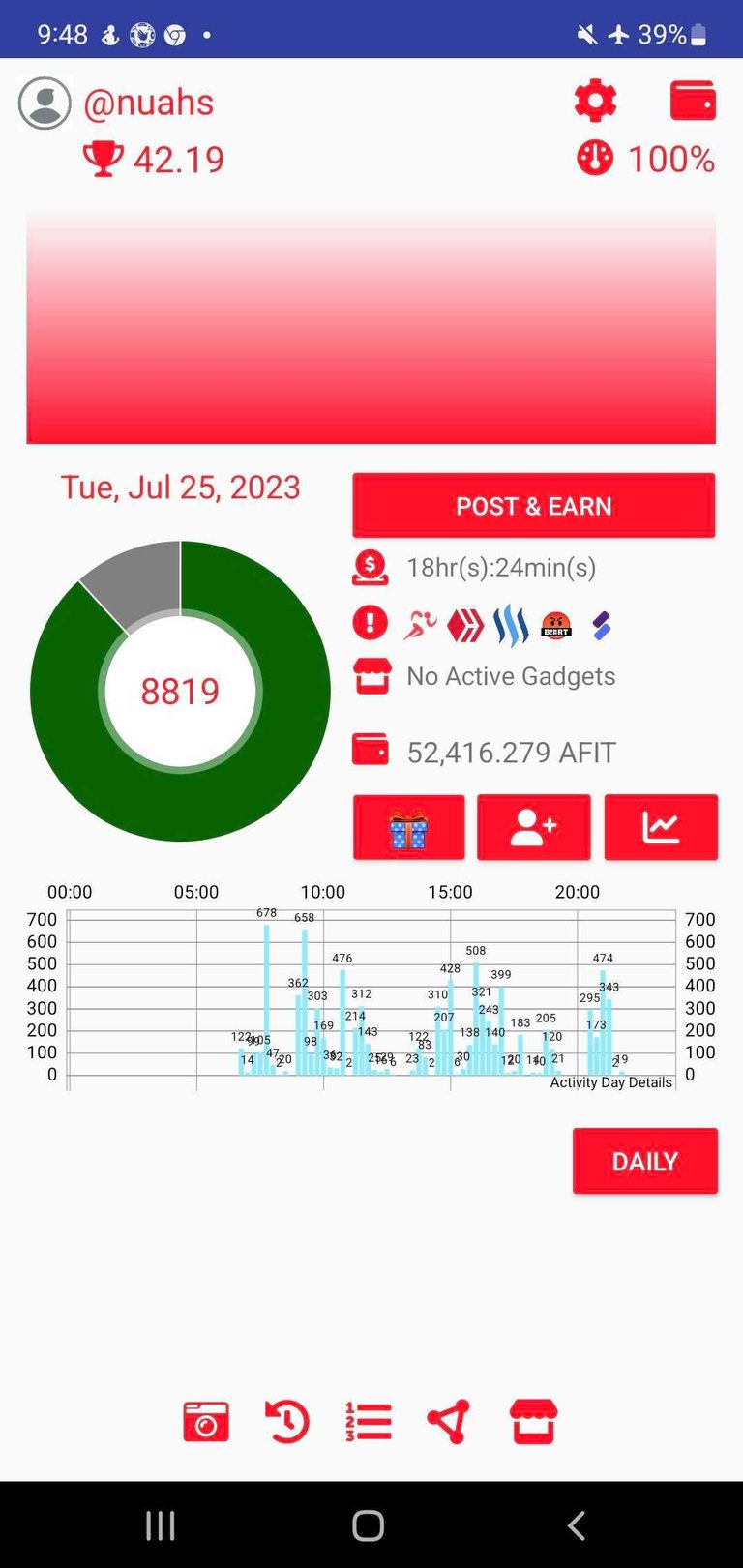Open the @nuahs profile avatar
The width and height of the screenshot is (743, 1568).
tap(45, 103)
